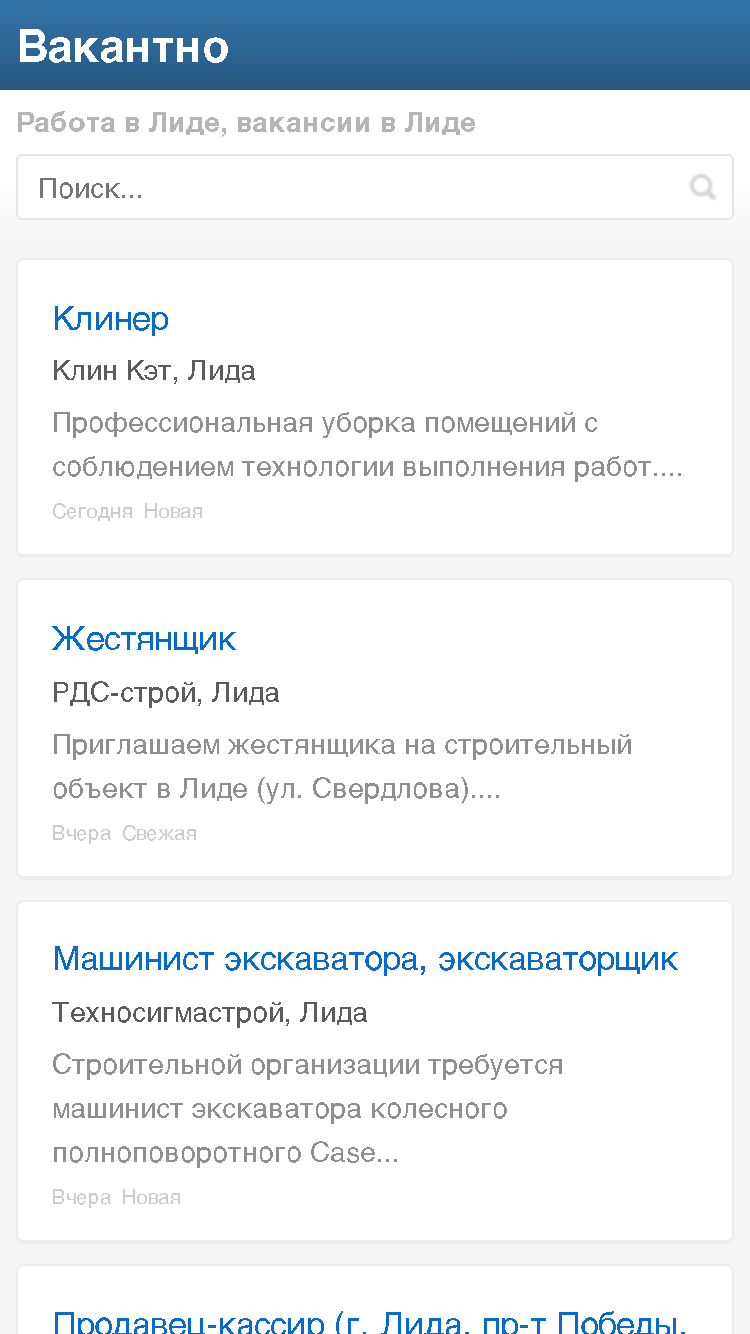750x1334 pixels.
Task: Open the Машинист экскаватора, экскаваторщик vacancy
Action: click(x=365, y=959)
